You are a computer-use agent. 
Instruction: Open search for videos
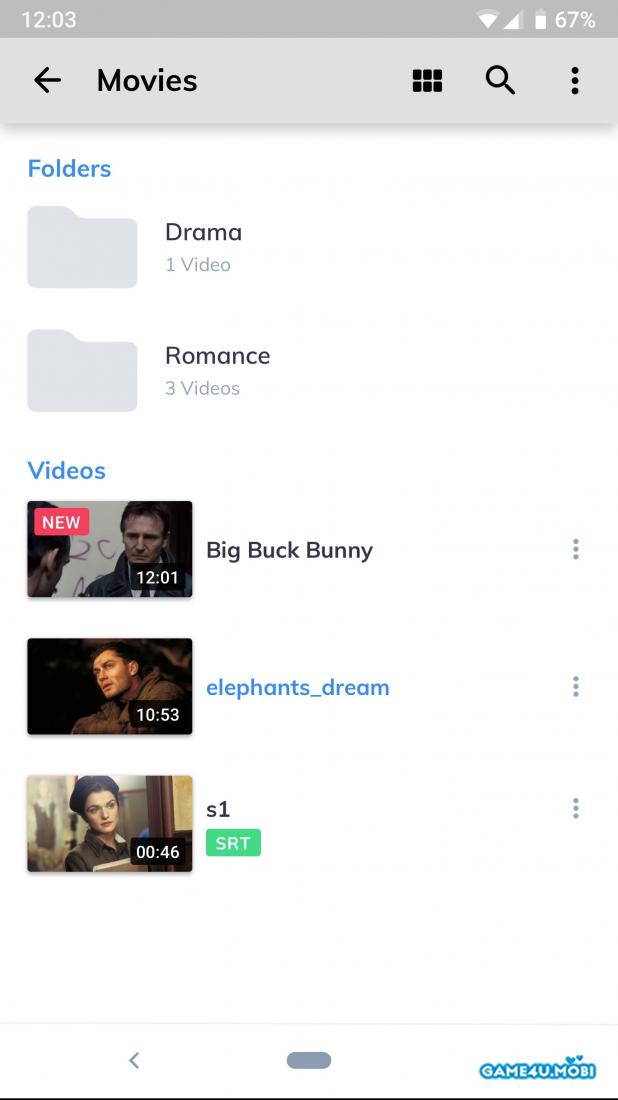pos(500,81)
